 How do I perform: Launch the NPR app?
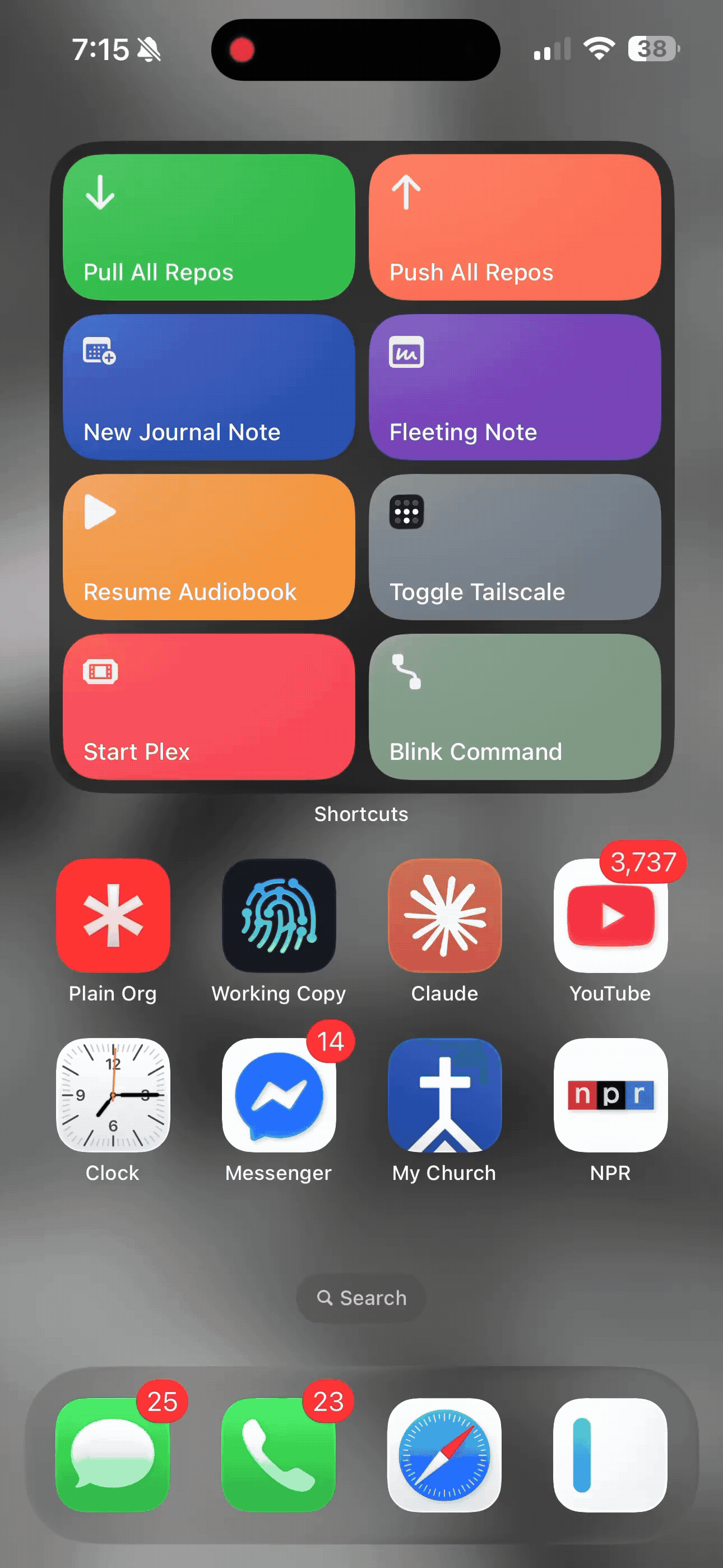pyautogui.click(x=610, y=1096)
